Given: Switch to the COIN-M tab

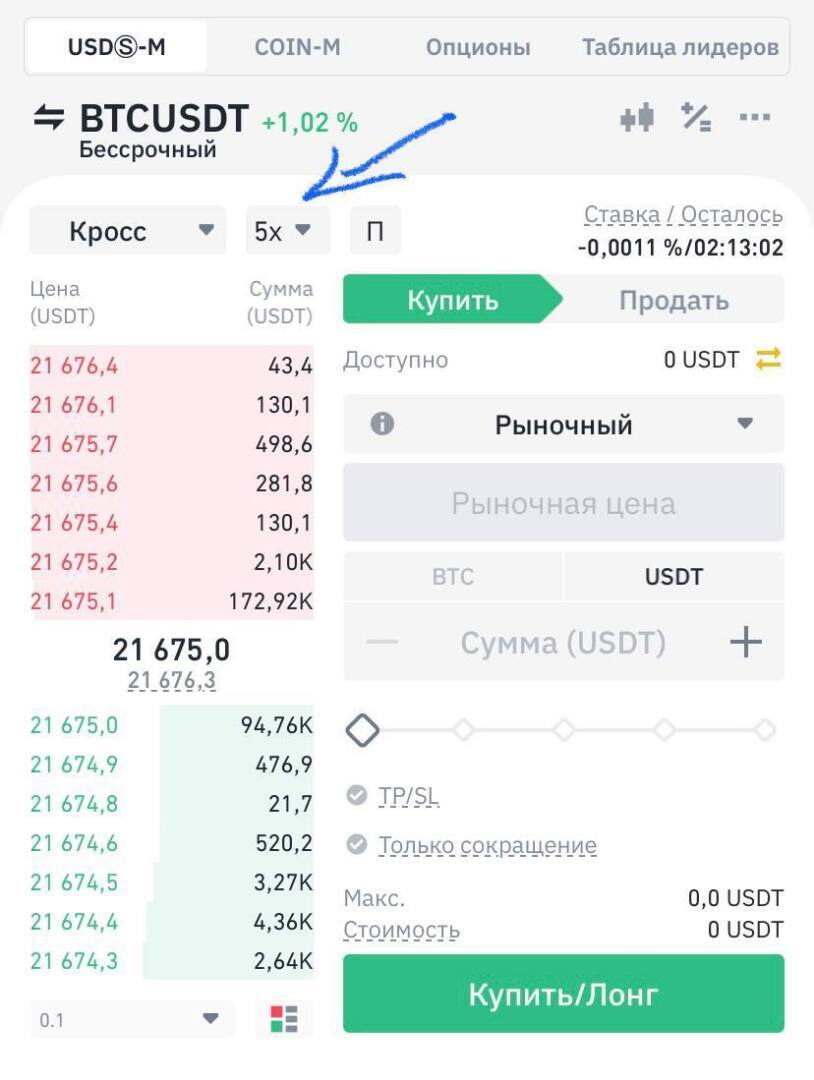Looking at the screenshot, I should coord(298,47).
